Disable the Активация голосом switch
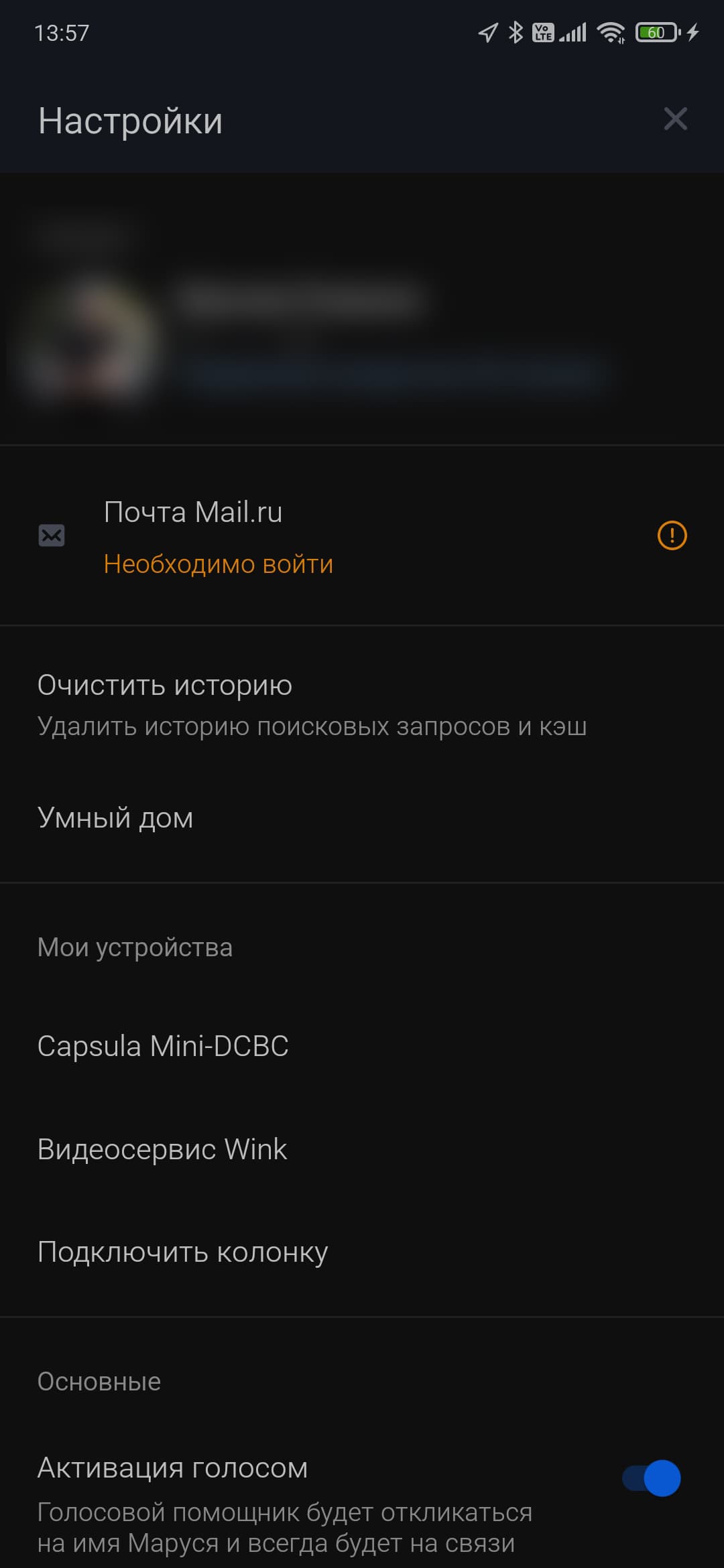Viewport: 724px width, 1568px height. [x=652, y=1478]
